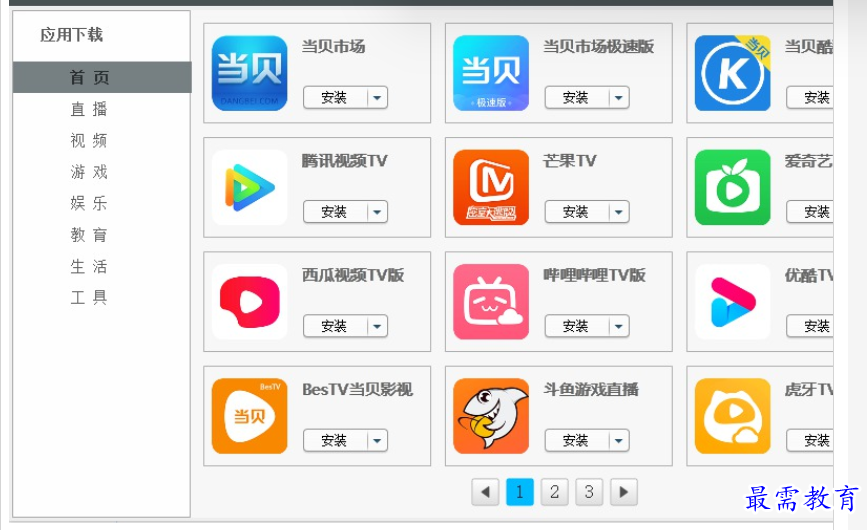Select the 游戏 category
The height and width of the screenshot is (530, 867).
[x=89, y=172]
